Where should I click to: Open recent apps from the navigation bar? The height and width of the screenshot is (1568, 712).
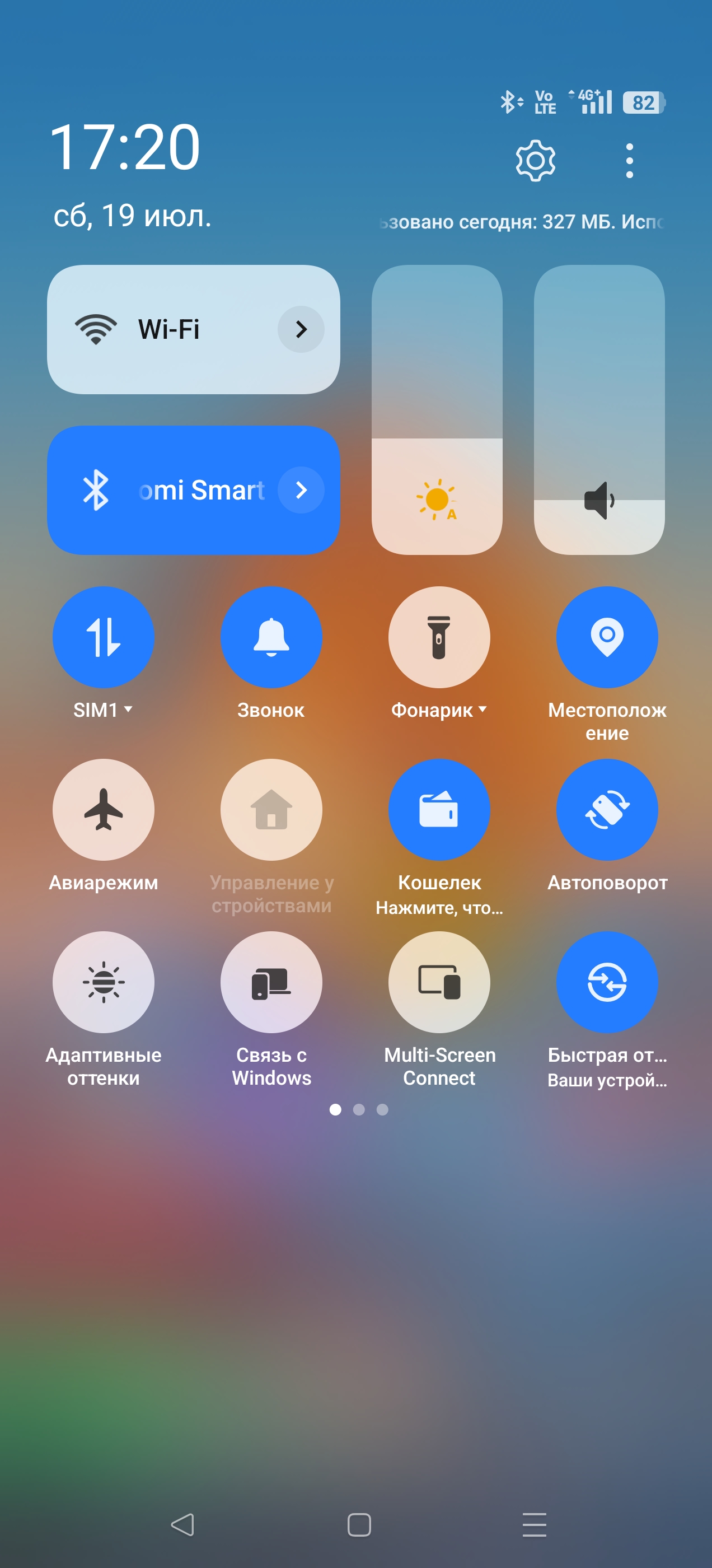(x=535, y=1525)
